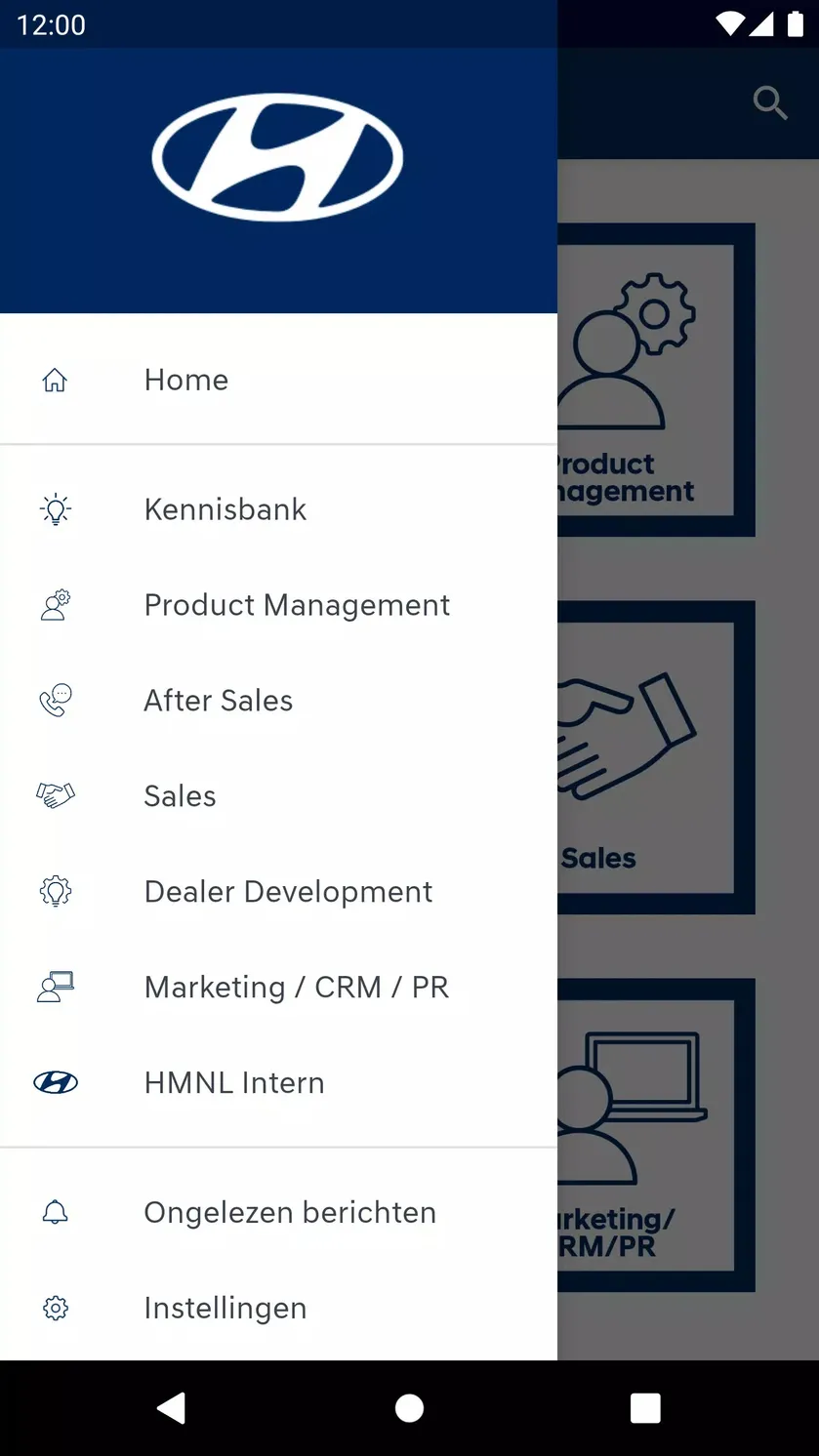Viewport: 819px width, 1456px height.
Task: Tap the system recent apps button
Action: (x=645, y=1407)
